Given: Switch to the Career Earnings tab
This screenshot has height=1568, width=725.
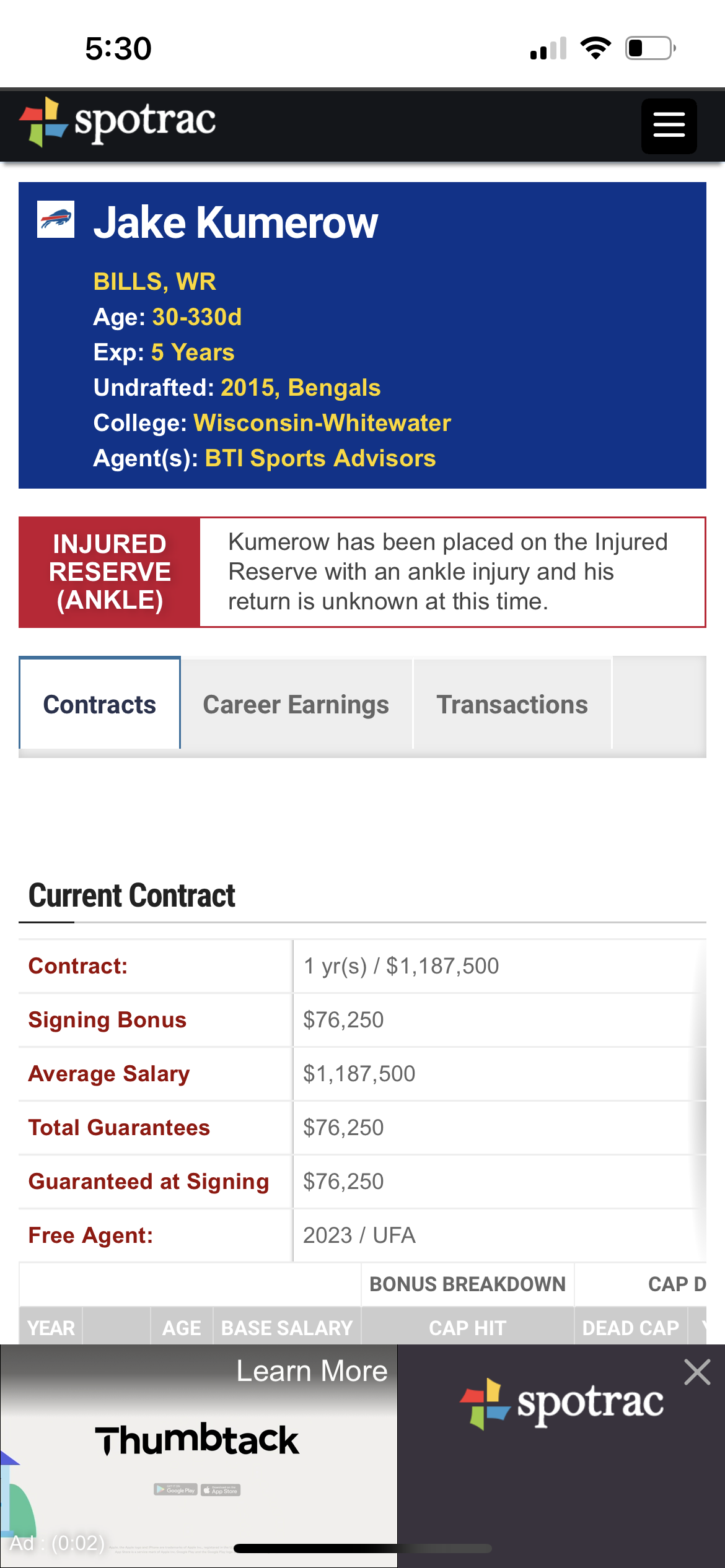Looking at the screenshot, I should point(296,704).
